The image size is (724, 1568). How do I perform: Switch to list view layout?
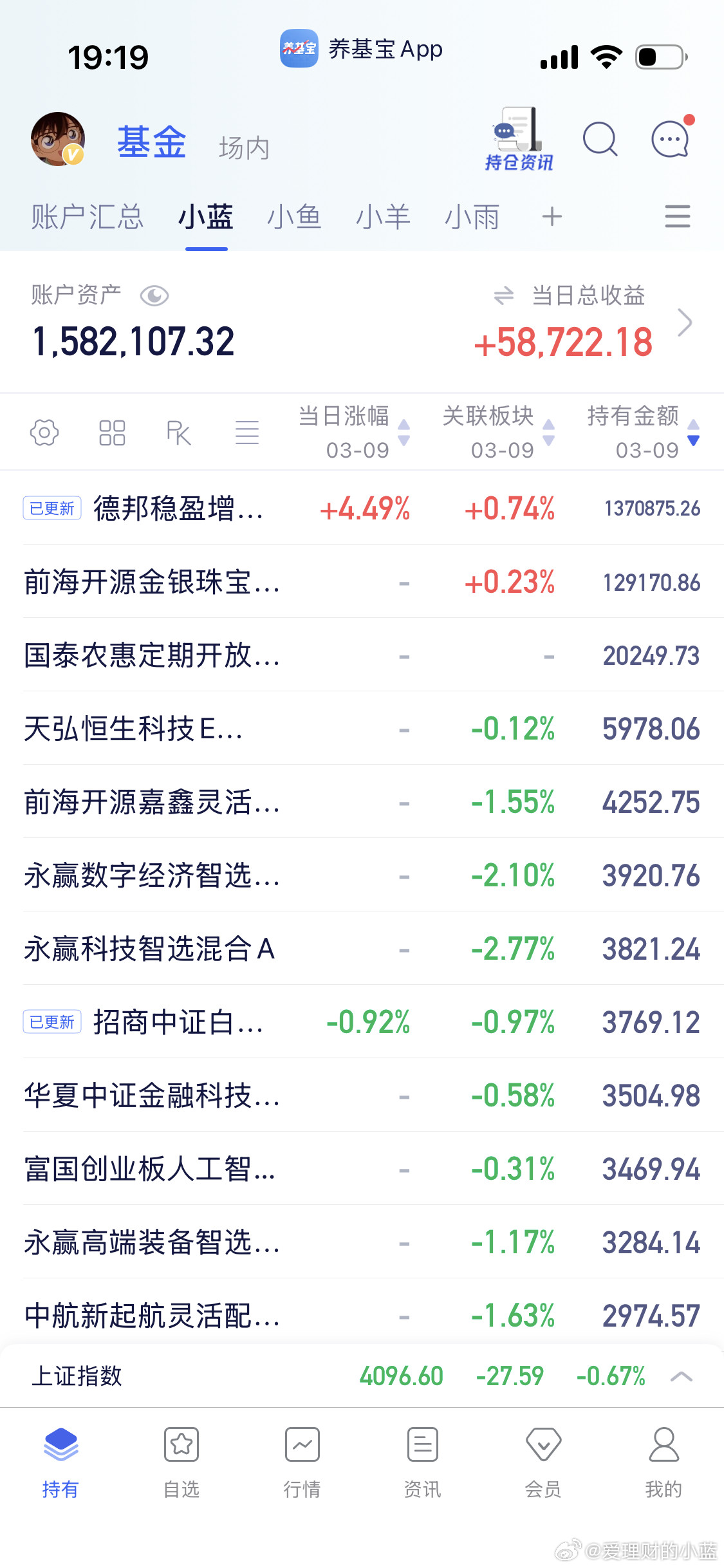click(247, 433)
